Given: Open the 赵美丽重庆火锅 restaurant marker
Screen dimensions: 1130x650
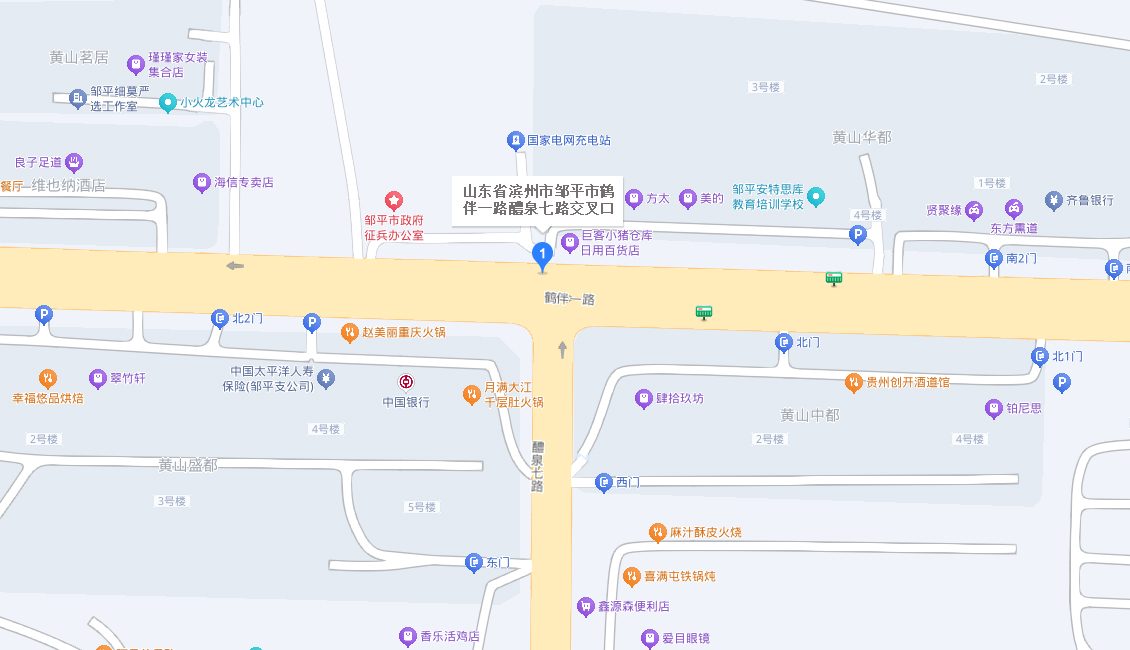Looking at the screenshot, I should (349, 332).
